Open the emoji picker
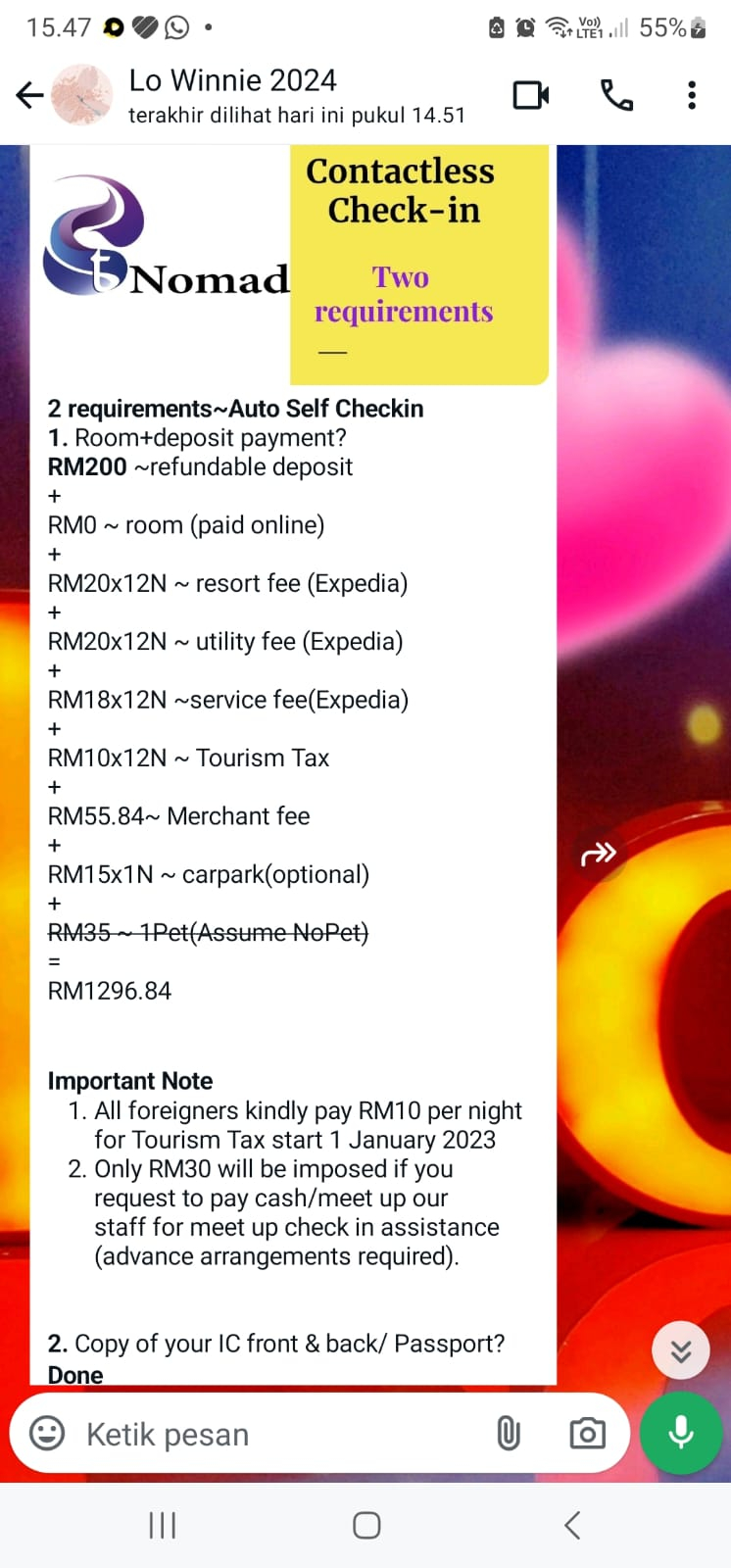 (x=47, y=1434)
